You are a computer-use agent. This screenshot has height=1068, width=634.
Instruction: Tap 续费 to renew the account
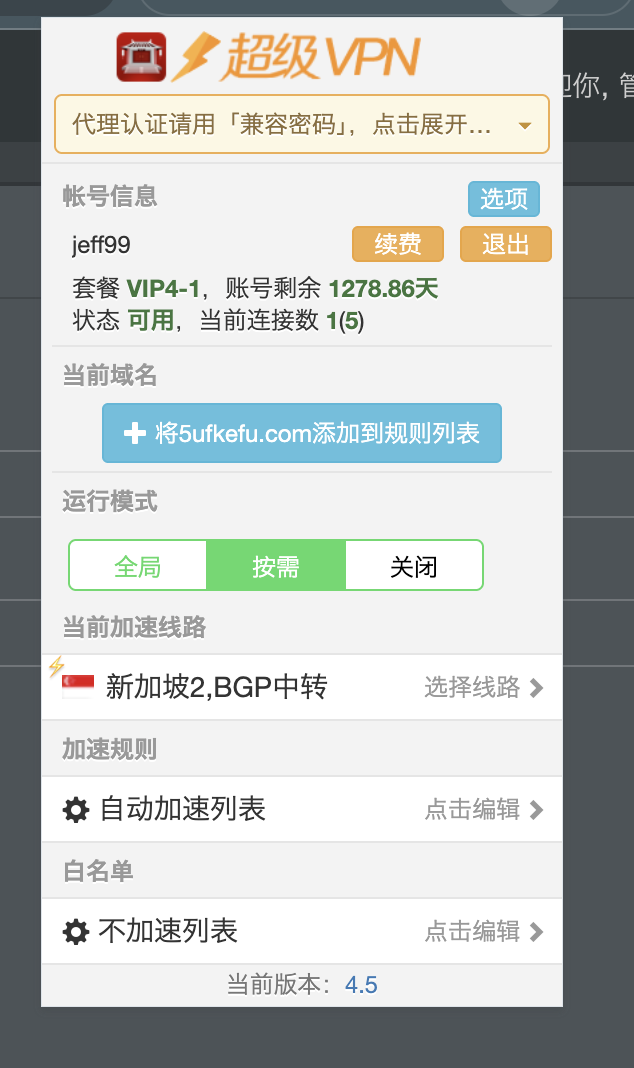click(398, 244)
